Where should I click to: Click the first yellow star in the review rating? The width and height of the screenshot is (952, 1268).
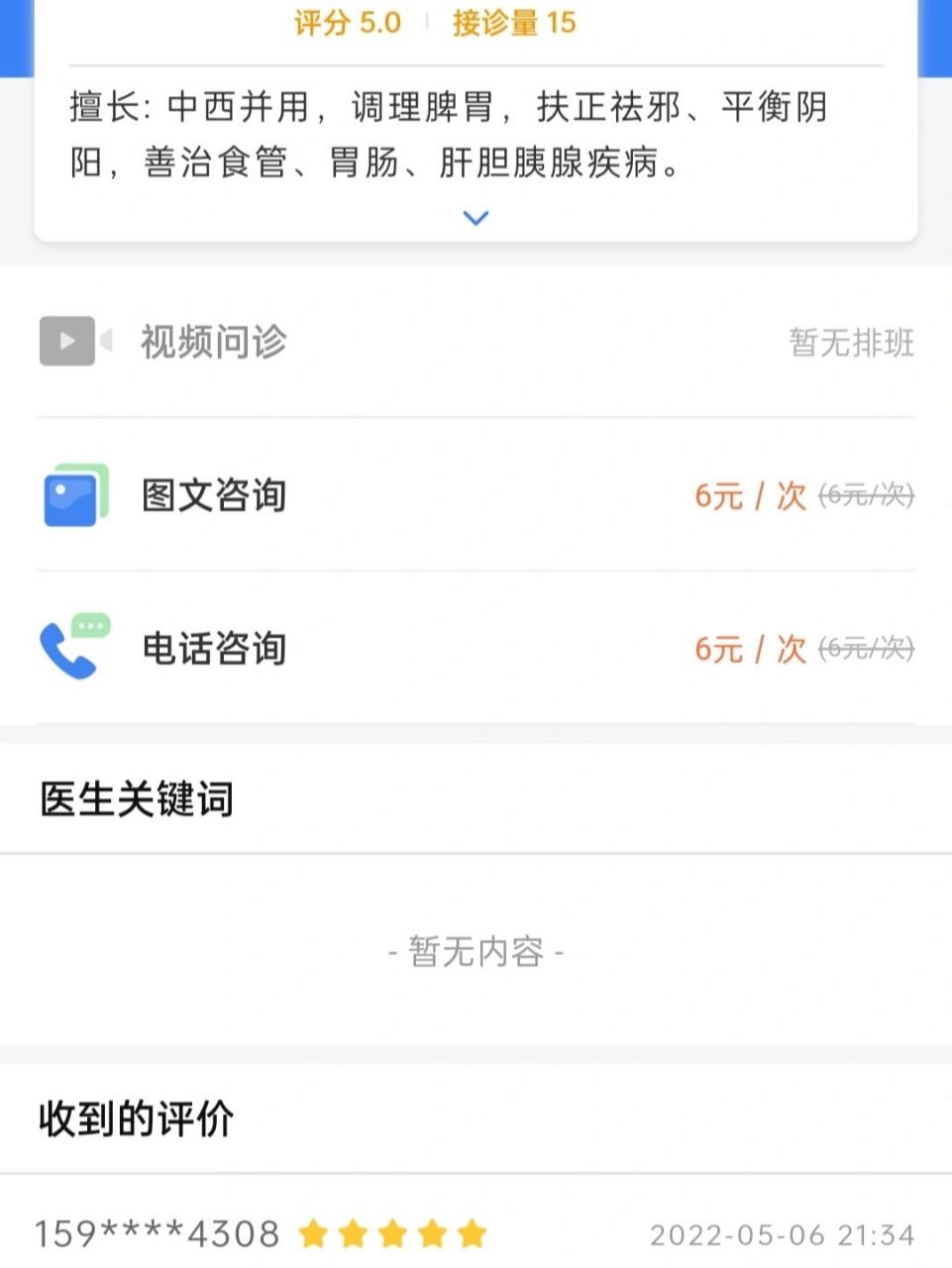click(314, 1233)
